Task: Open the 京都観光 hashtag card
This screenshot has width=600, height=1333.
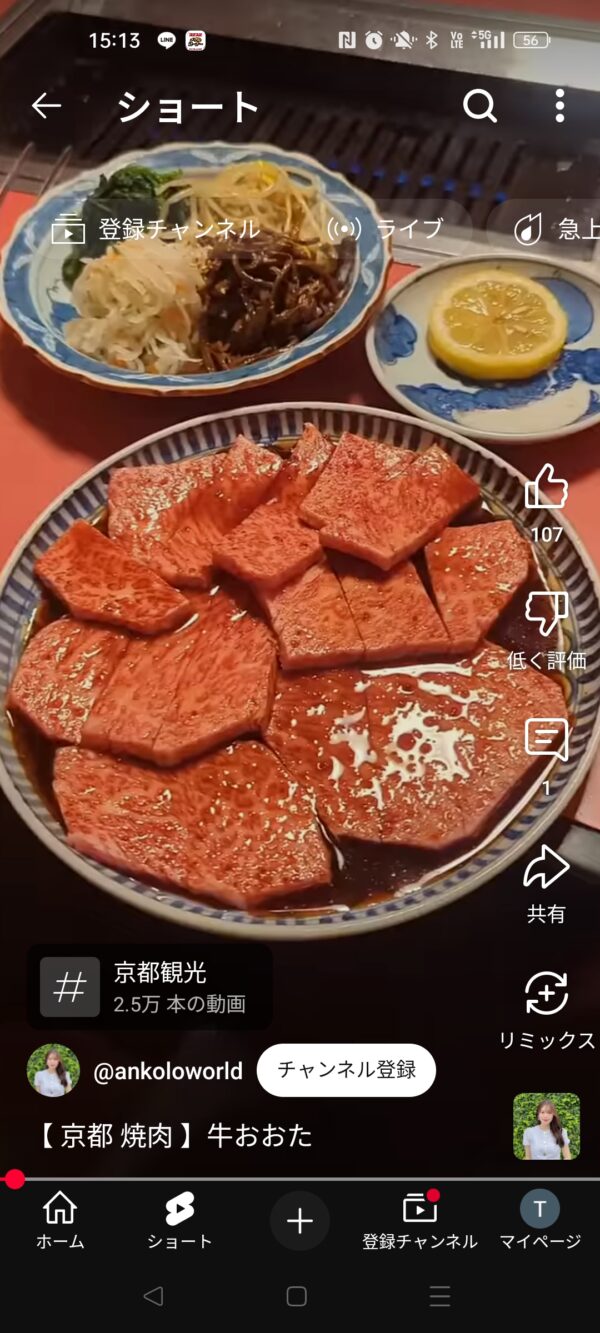Action: [x=150, y=987]
